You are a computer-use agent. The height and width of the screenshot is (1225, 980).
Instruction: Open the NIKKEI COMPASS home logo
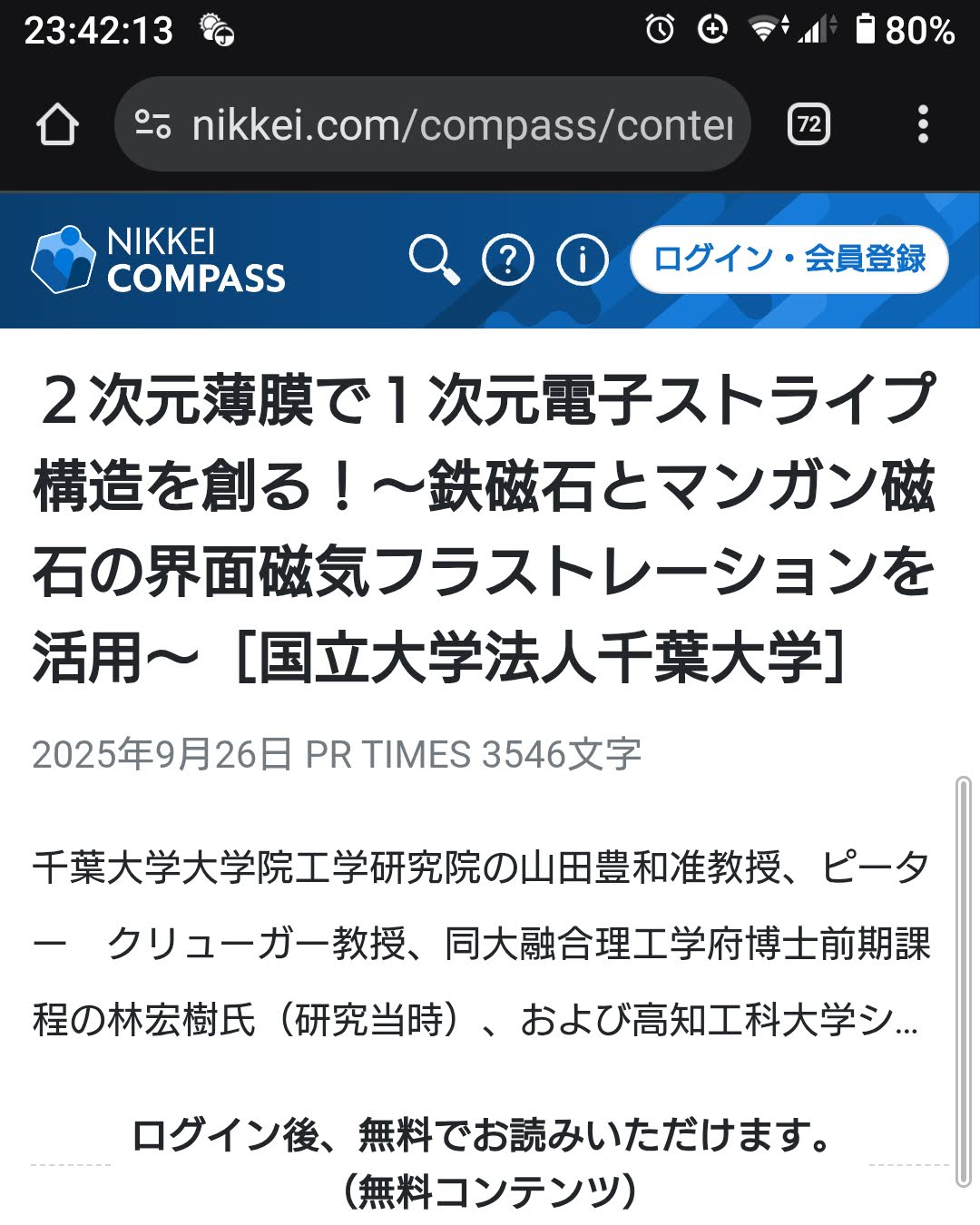(159, 260)
